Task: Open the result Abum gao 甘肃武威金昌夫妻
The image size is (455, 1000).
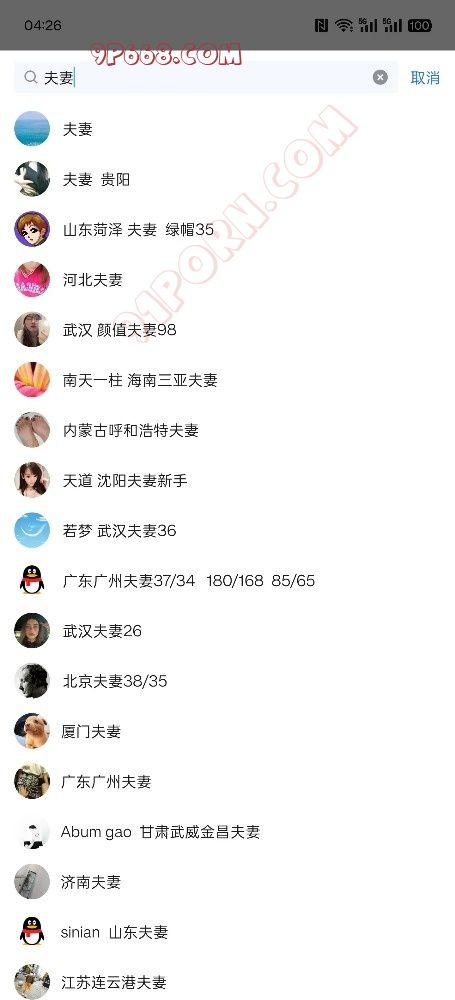Action: (x=227, y=832)
